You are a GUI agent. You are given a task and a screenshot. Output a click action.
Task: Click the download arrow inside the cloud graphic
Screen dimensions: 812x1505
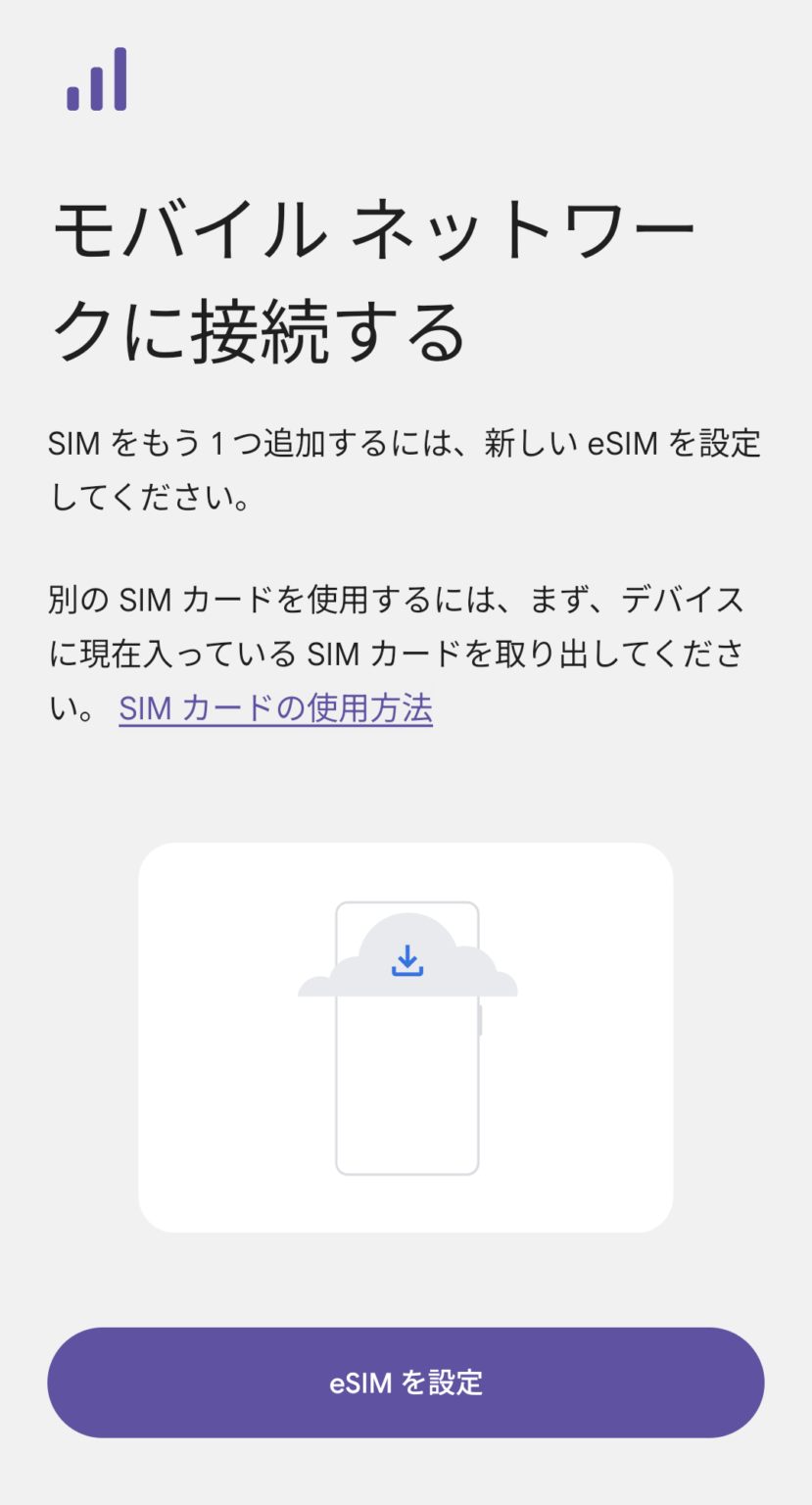[408, 959]
